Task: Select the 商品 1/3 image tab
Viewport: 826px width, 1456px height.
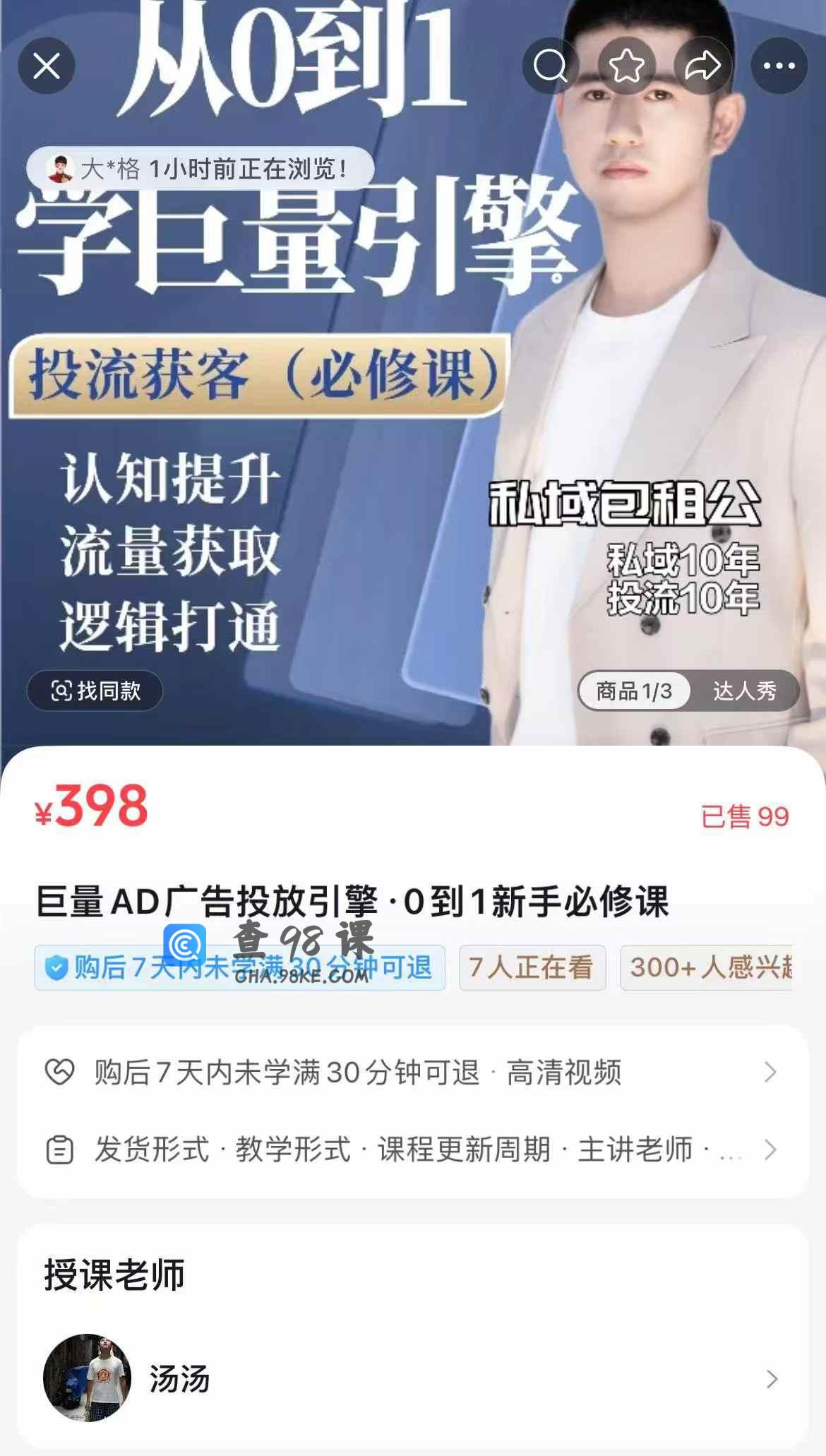Action: click(634, 691)
